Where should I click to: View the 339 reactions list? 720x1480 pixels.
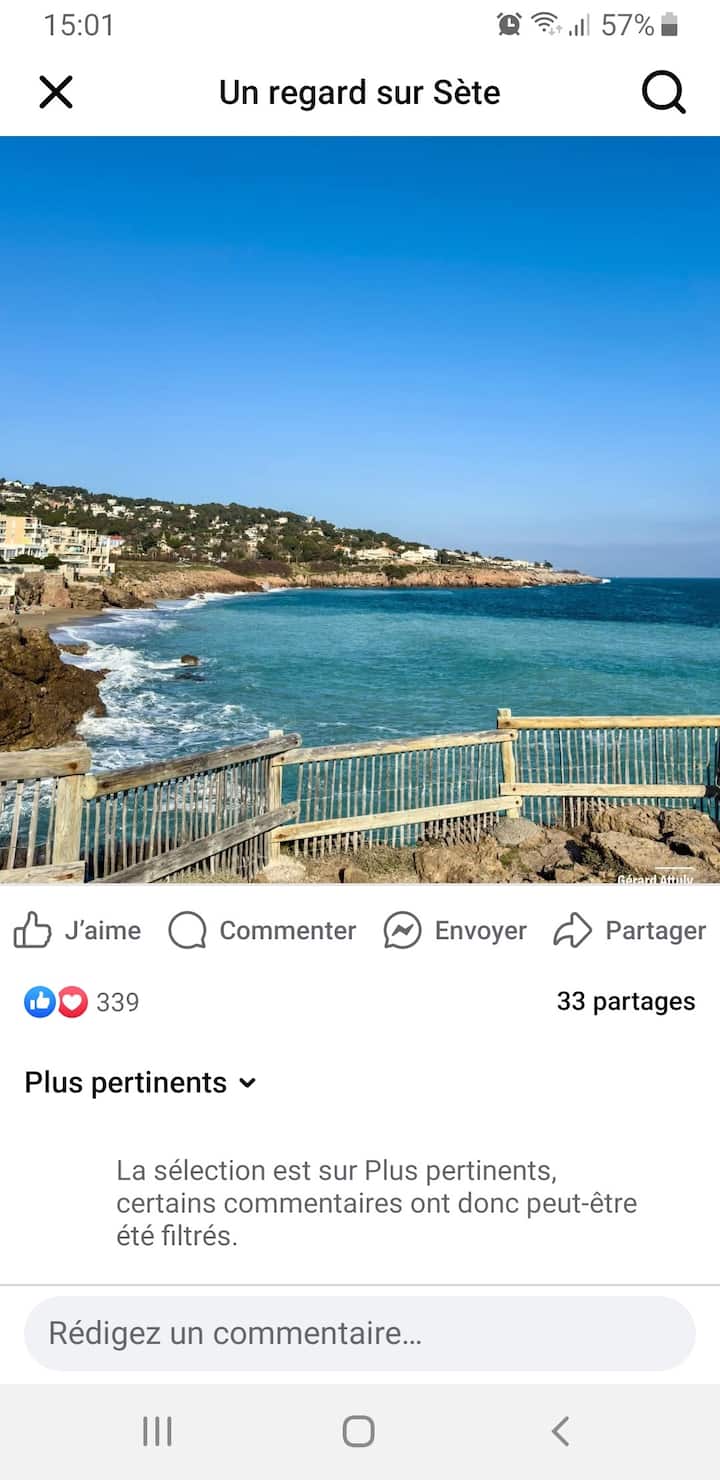(x=82, y=1002)
